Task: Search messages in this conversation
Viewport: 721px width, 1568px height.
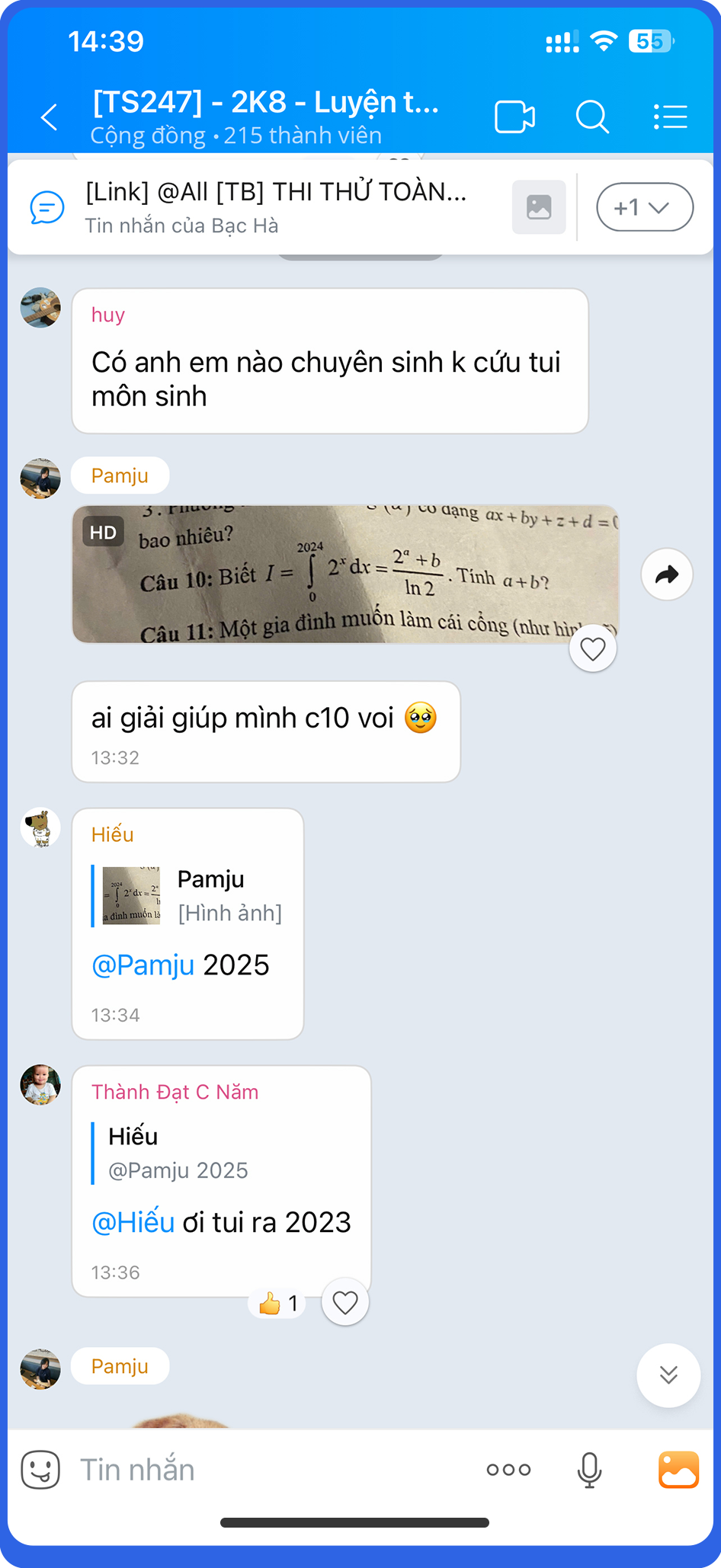Action: [592, 117]
